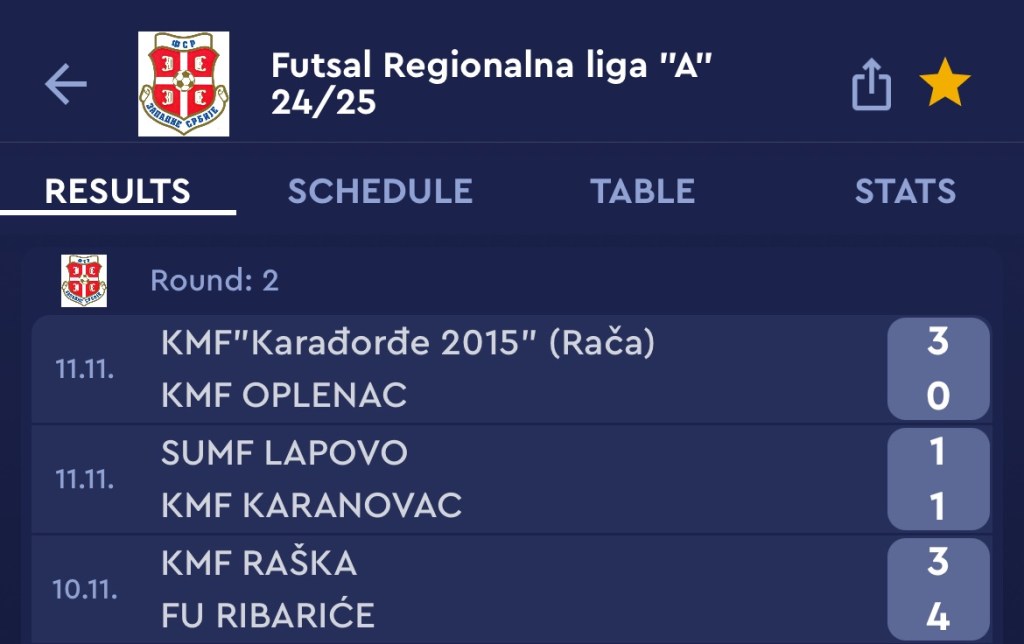Toggle the favorite star for this league
Viewport: 1024px width, 644px height.
944,85
